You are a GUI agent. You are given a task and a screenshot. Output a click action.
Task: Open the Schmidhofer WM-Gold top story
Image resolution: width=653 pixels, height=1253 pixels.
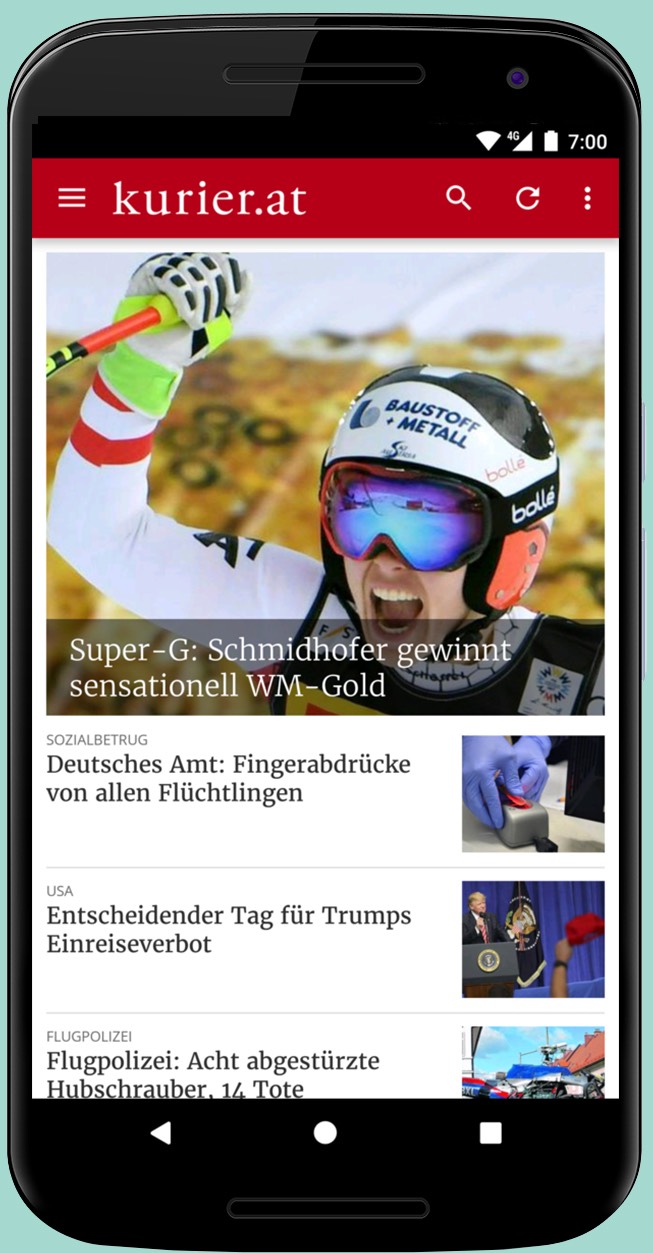(325, 483)
